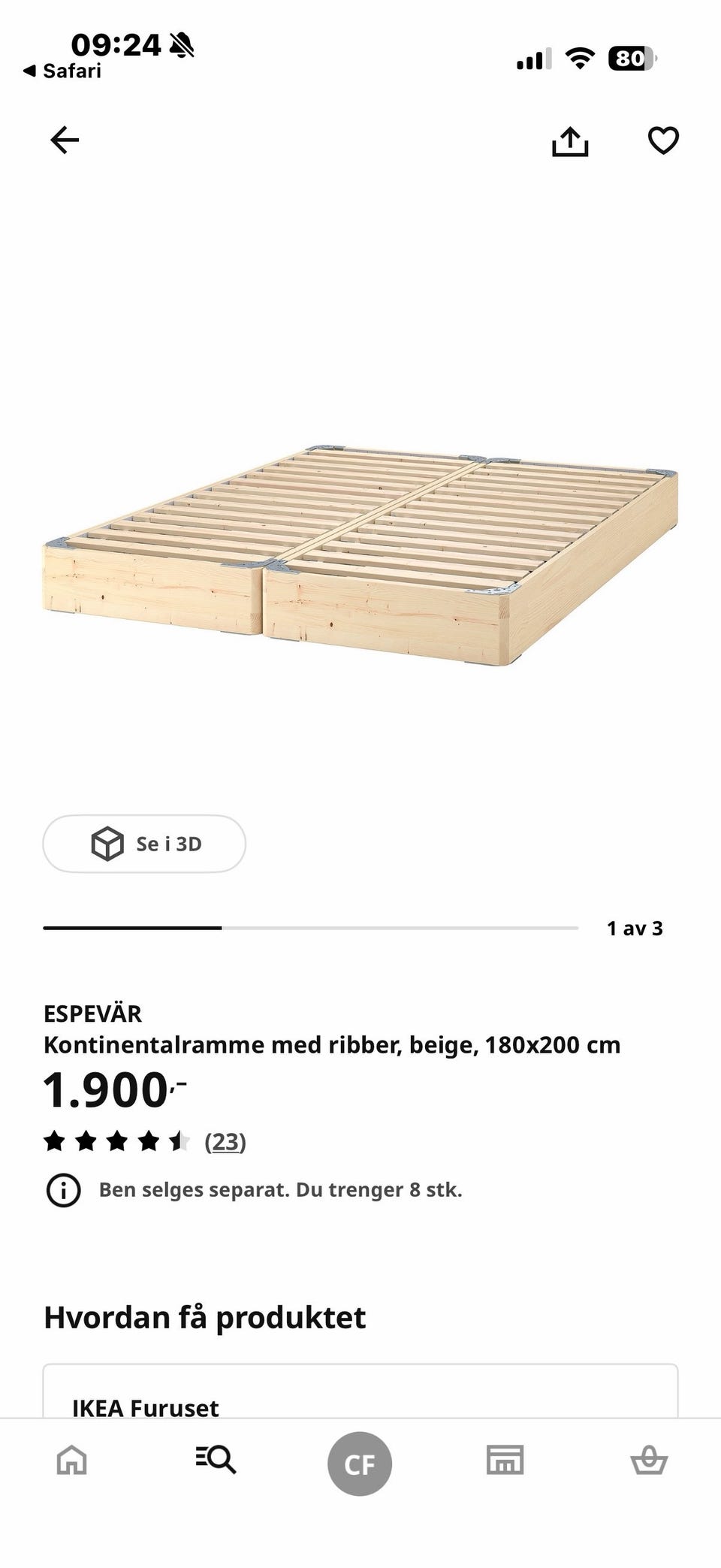
Task: Open the Se i 3D view
Action: click(x=144, y=844)
